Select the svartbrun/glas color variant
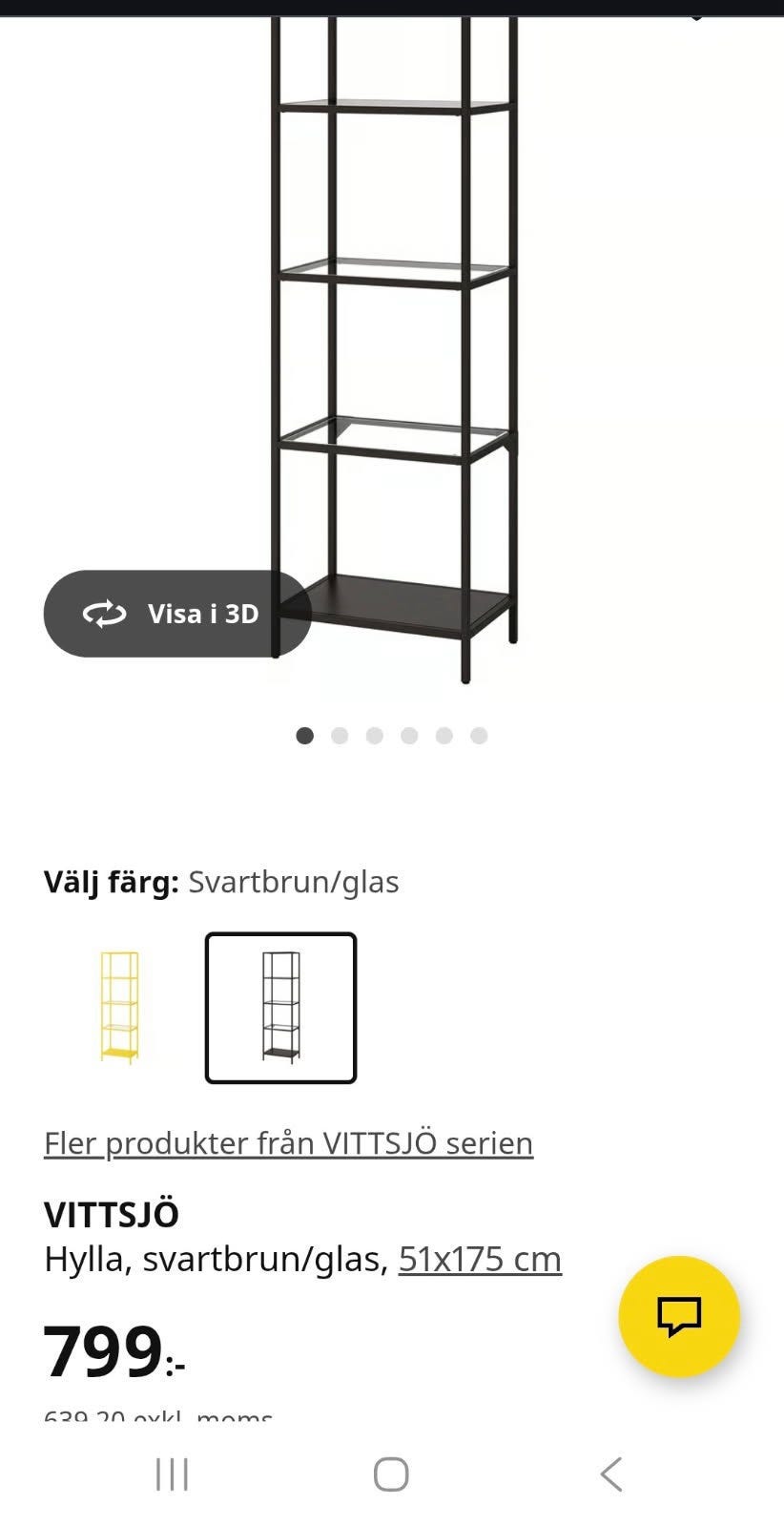784x1526 pixels. [x=280, y=1008]
